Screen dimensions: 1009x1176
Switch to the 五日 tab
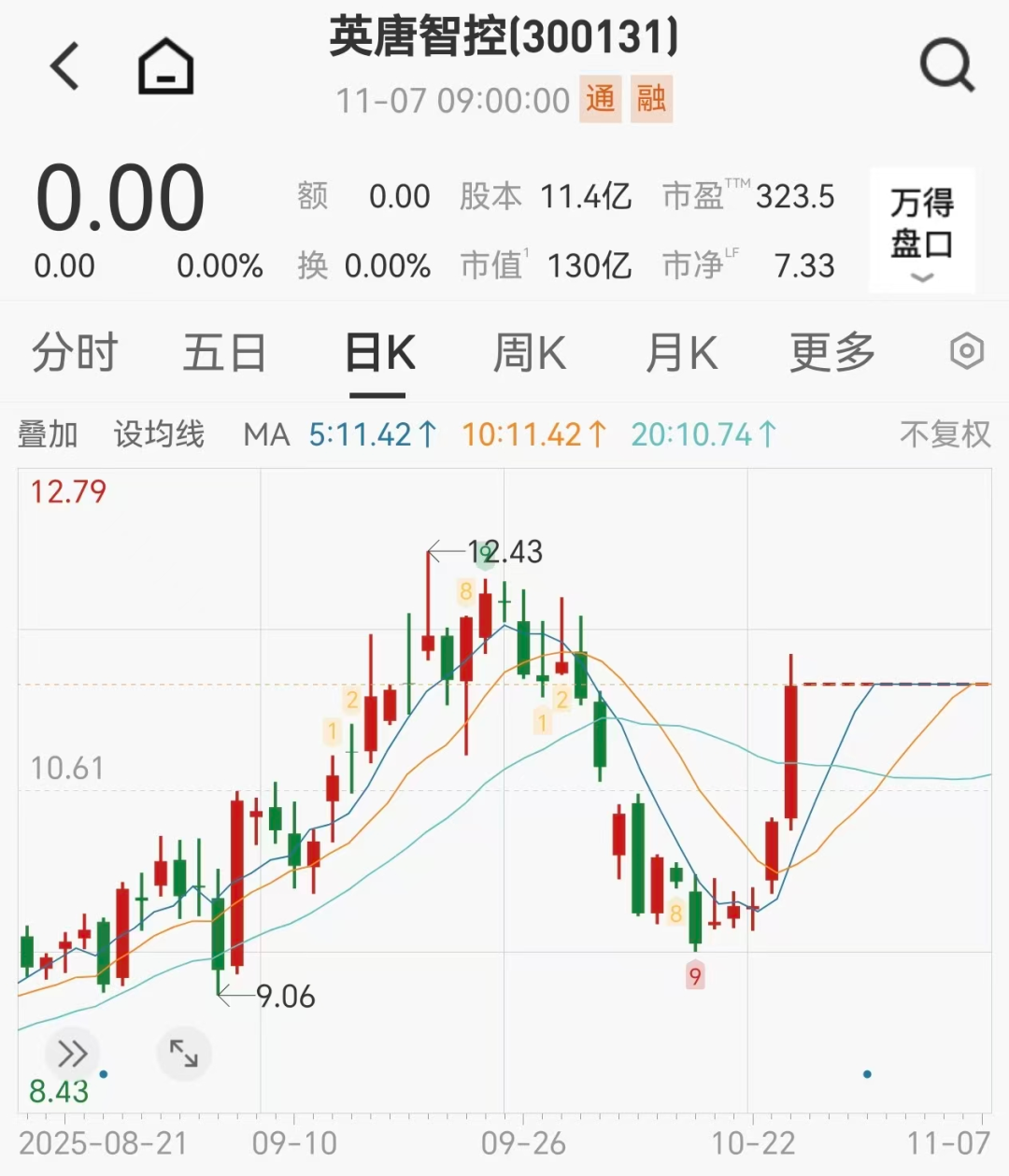(x=224, y=353)
